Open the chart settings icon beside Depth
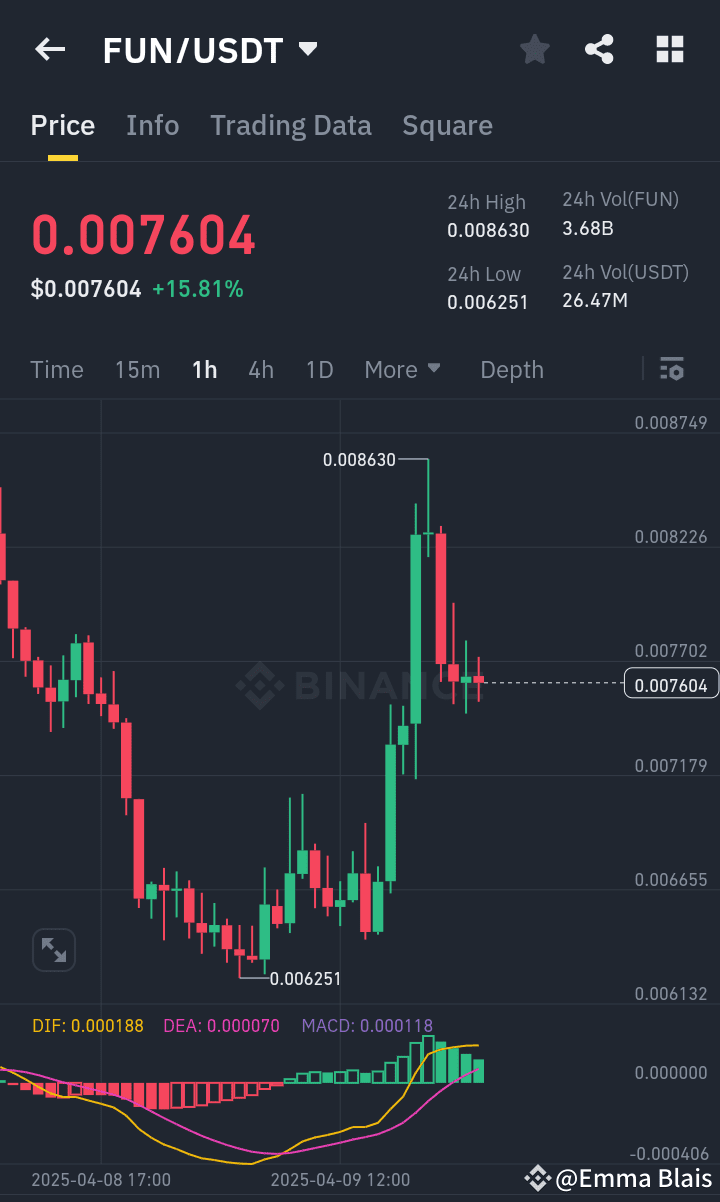 coord(672,369)
